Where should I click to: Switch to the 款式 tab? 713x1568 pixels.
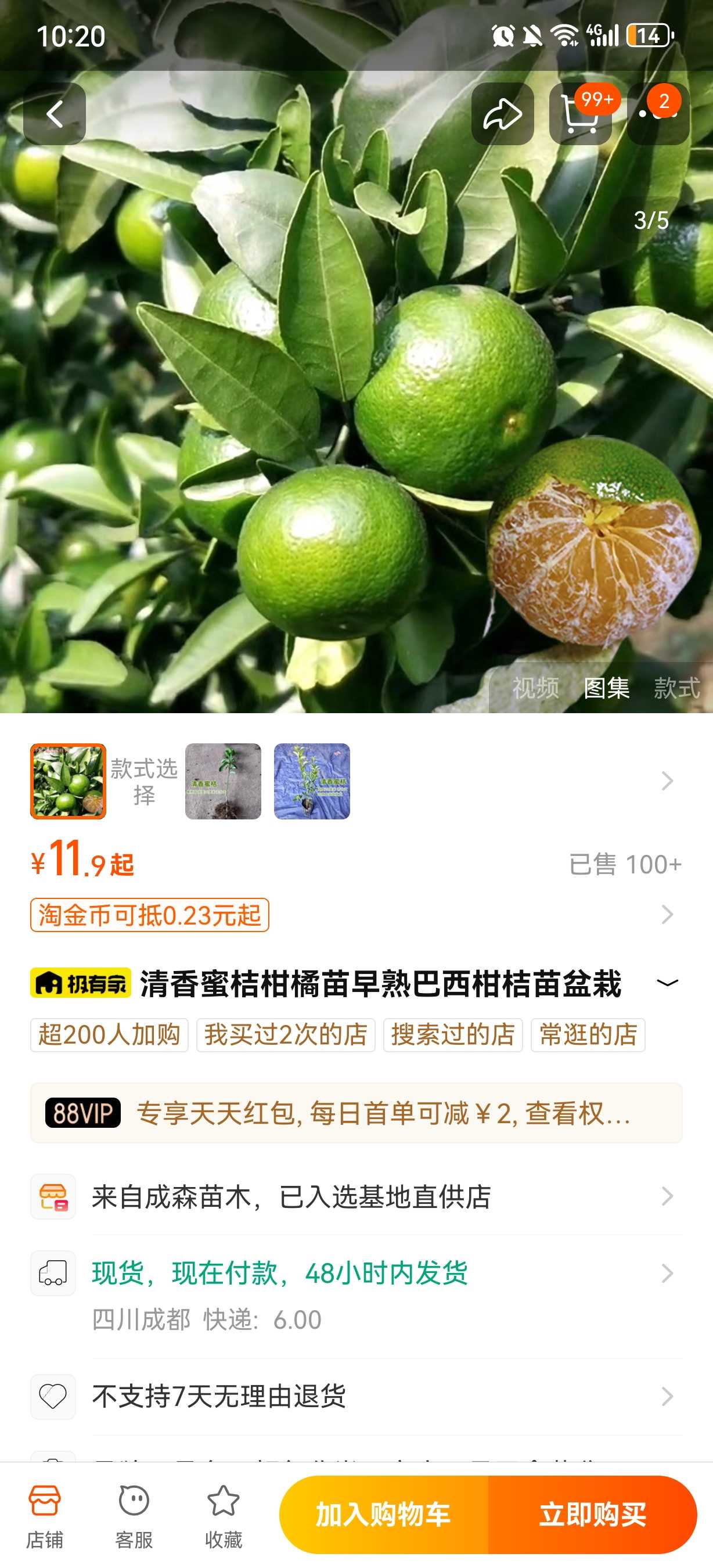tap(676, 688)
